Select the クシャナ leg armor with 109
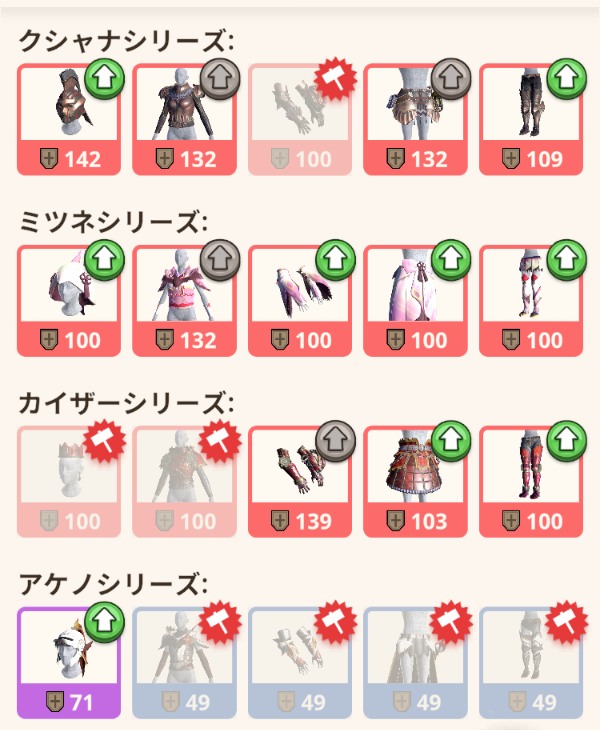The image size is (600, 730). click(x=530, y=120)
